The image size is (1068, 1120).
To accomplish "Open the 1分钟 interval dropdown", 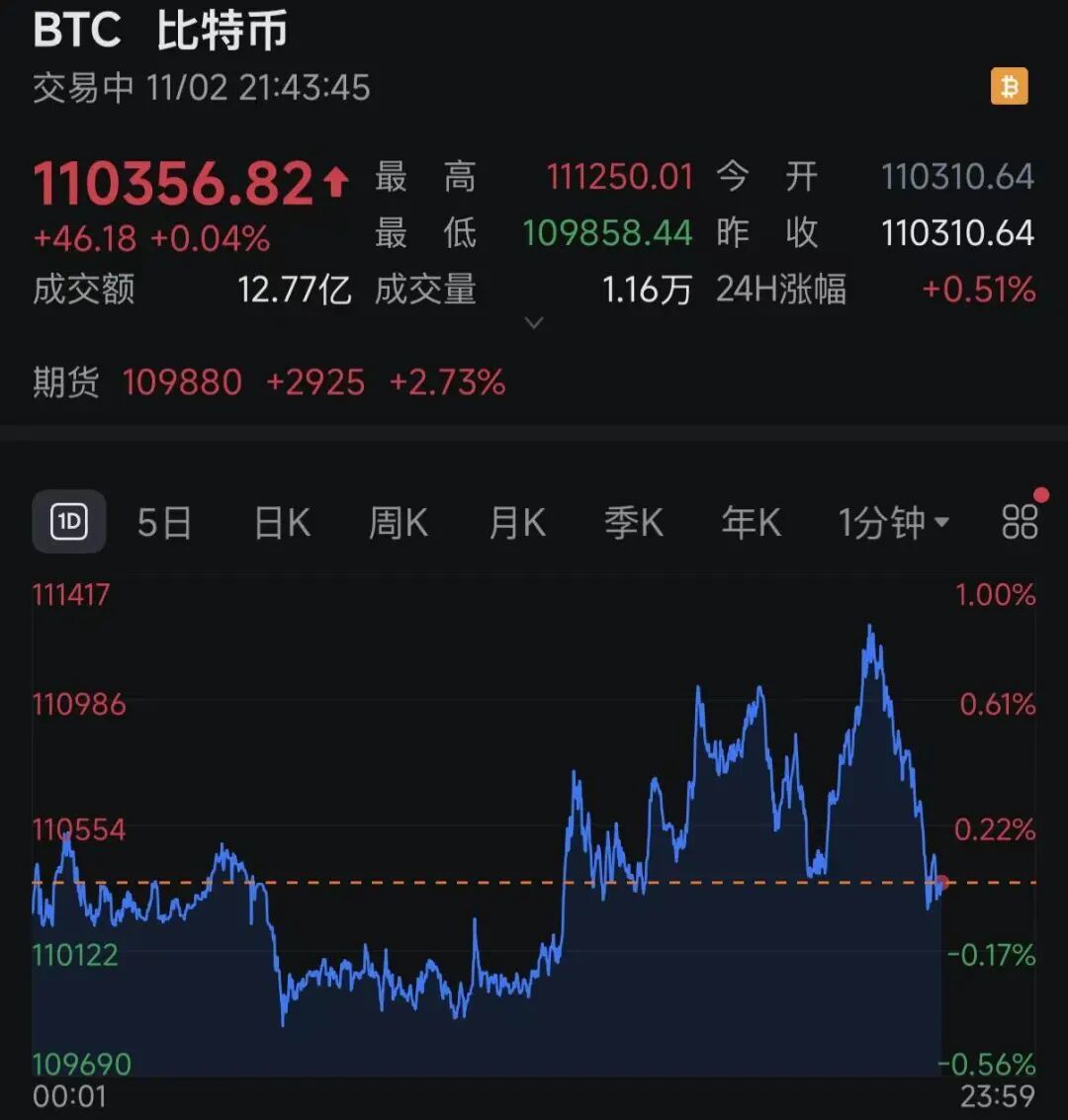I will click(893, 522).
